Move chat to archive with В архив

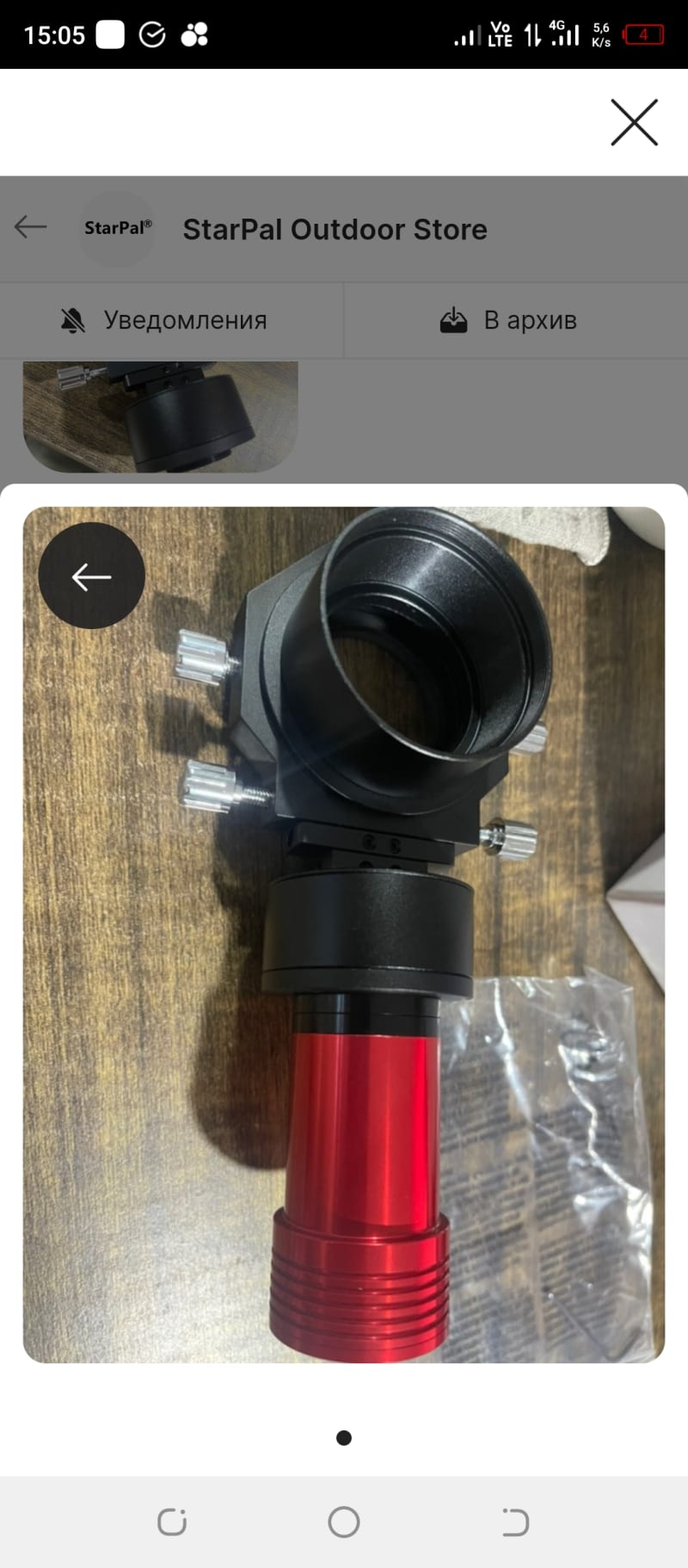click(507, 320)
